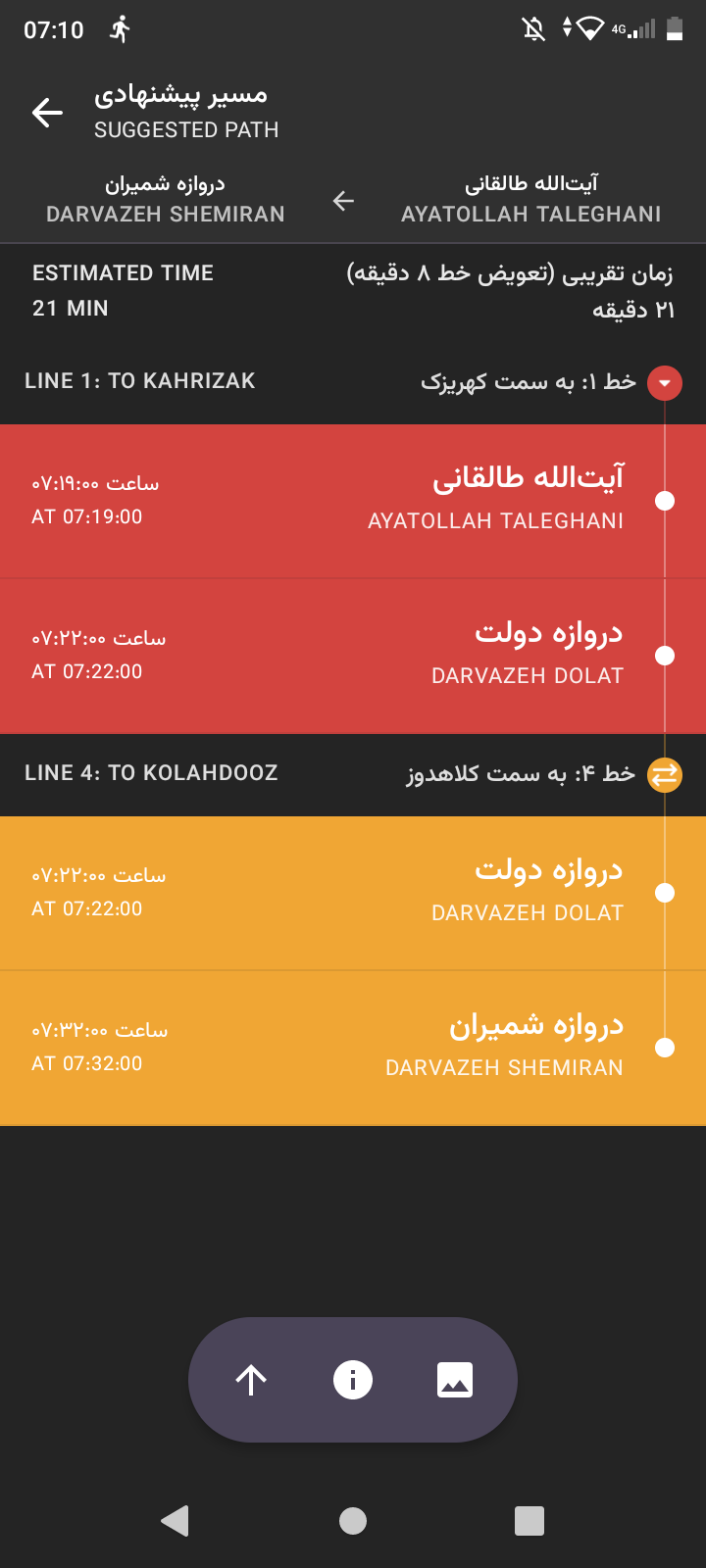Tap the image icon in the floating toolbar

tap(455, 1380)
